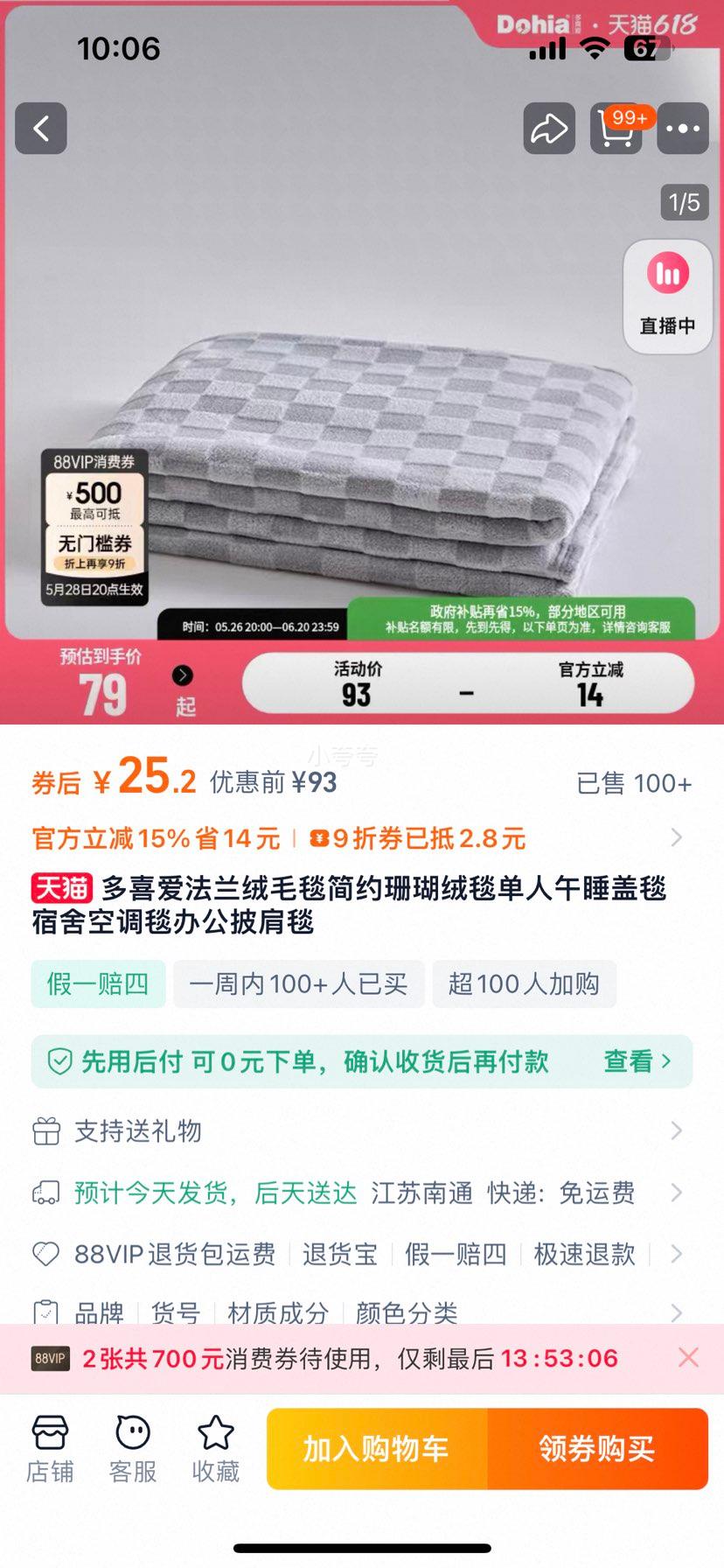Image resolution: width=724 pixels, height=1568 pixels.
Task: Dismiss the 88VIP coupon reminder banner
Action: (688, 1357)
